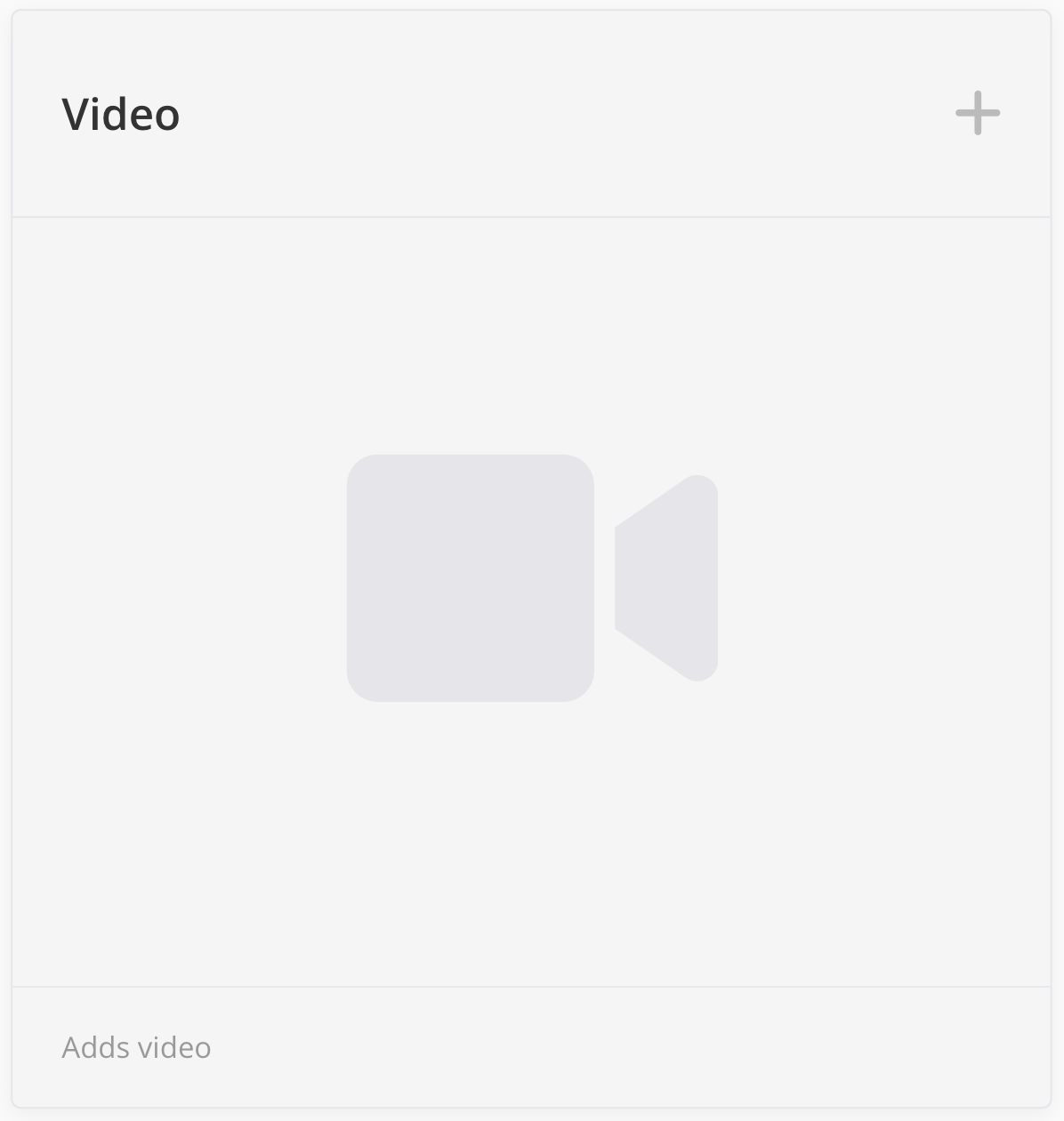Tap the plus icon to add video
The image size is (1064, 1121).
pos(978,114)
